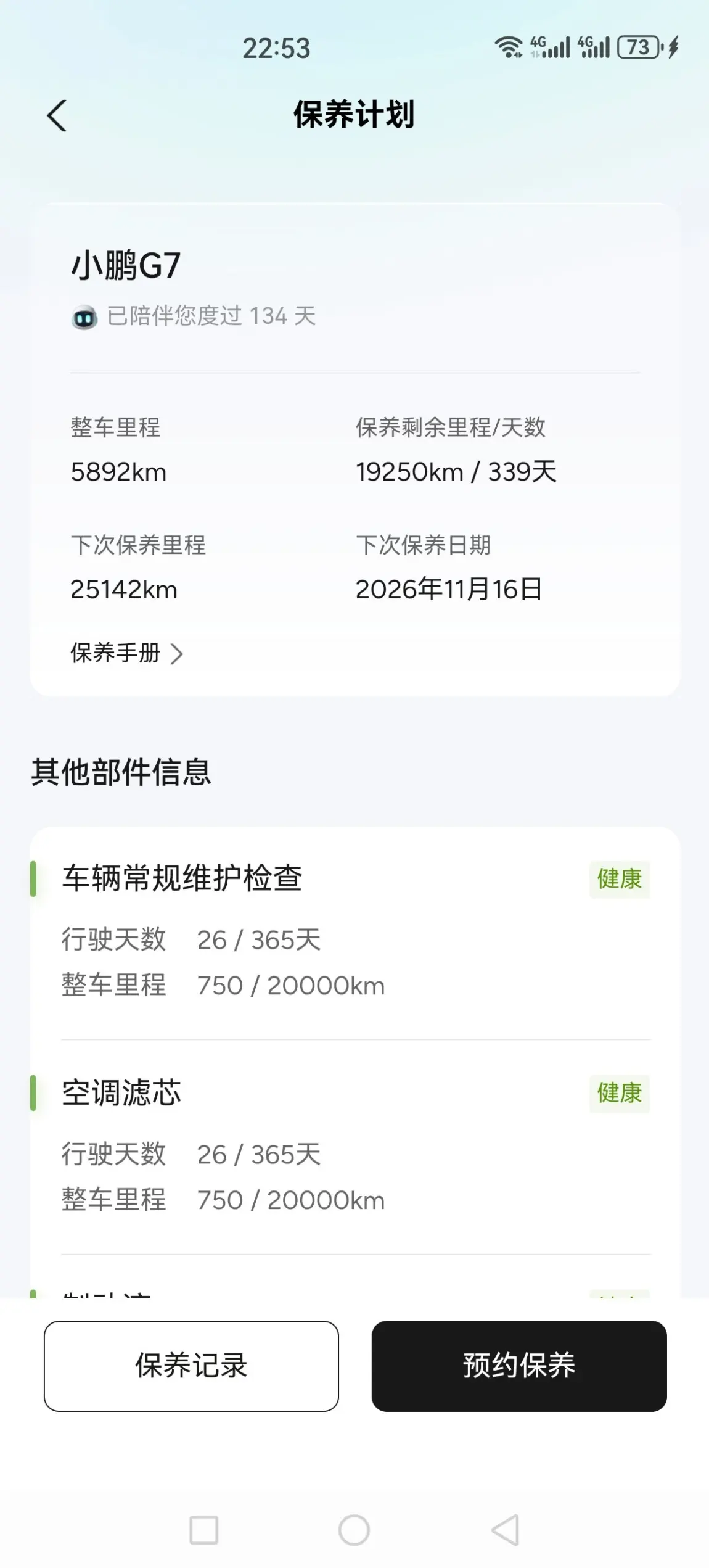Screen dimensions: 709x1568
Task: Open 保养记录
Action: click(x=191, y=1366)
